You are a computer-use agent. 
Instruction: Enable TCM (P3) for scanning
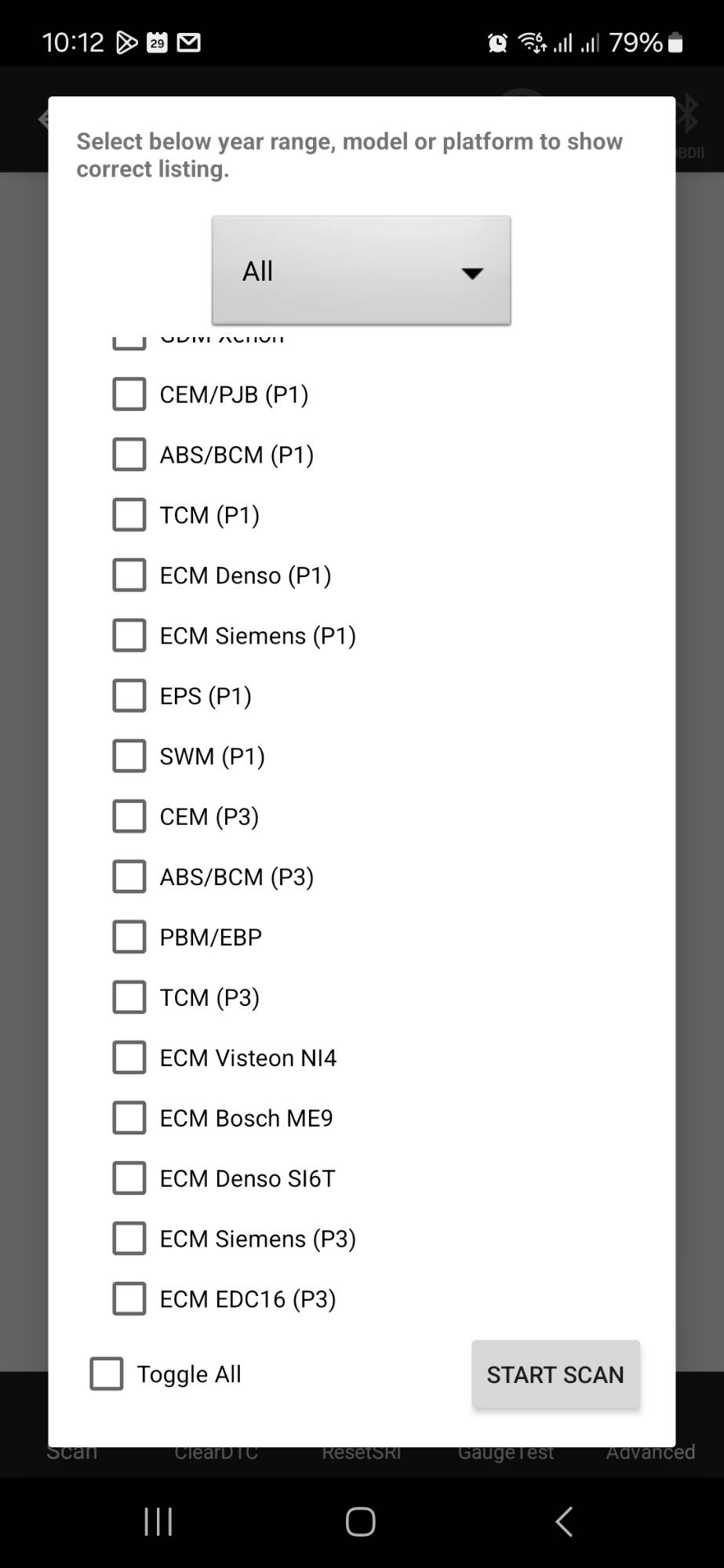(129, 998)
